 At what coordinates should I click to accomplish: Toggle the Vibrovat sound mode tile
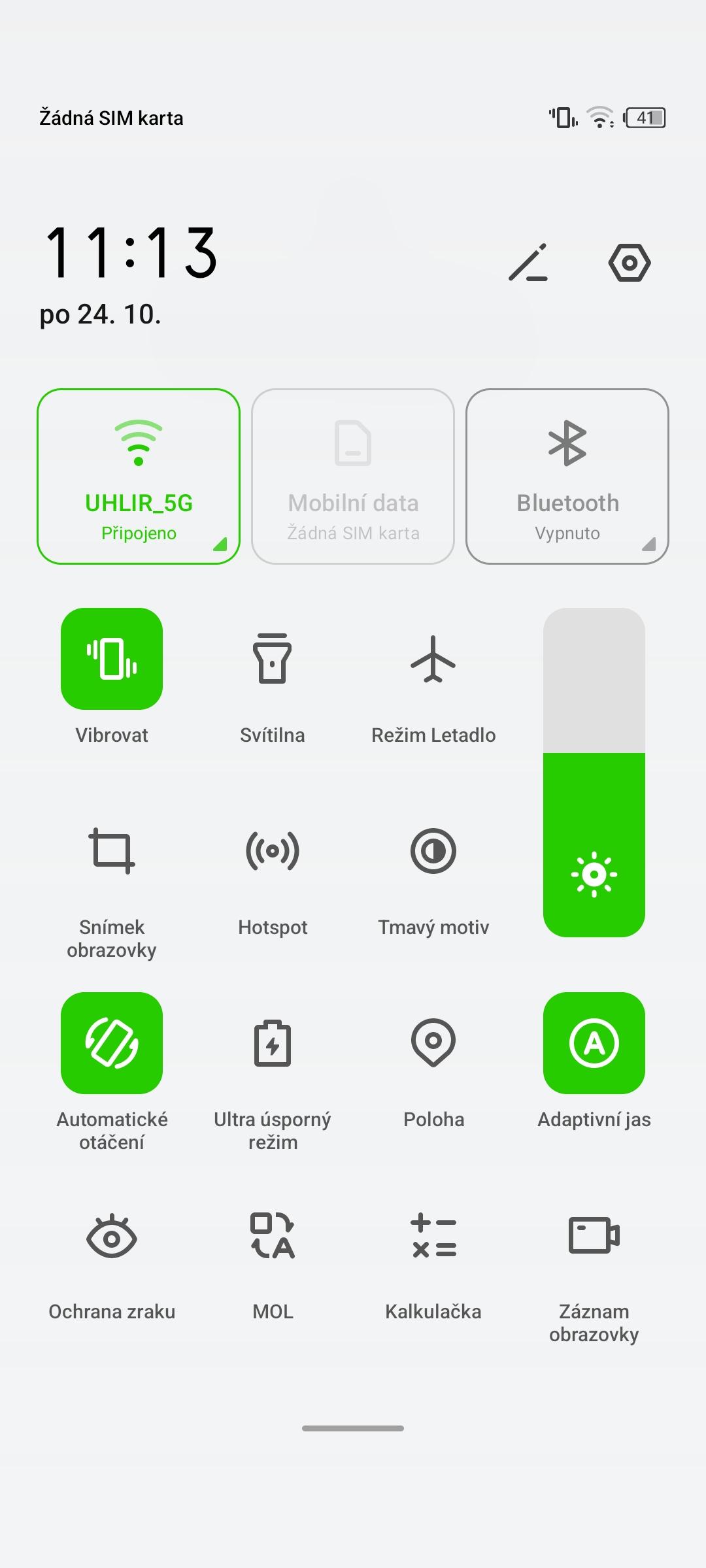point(112,659)
